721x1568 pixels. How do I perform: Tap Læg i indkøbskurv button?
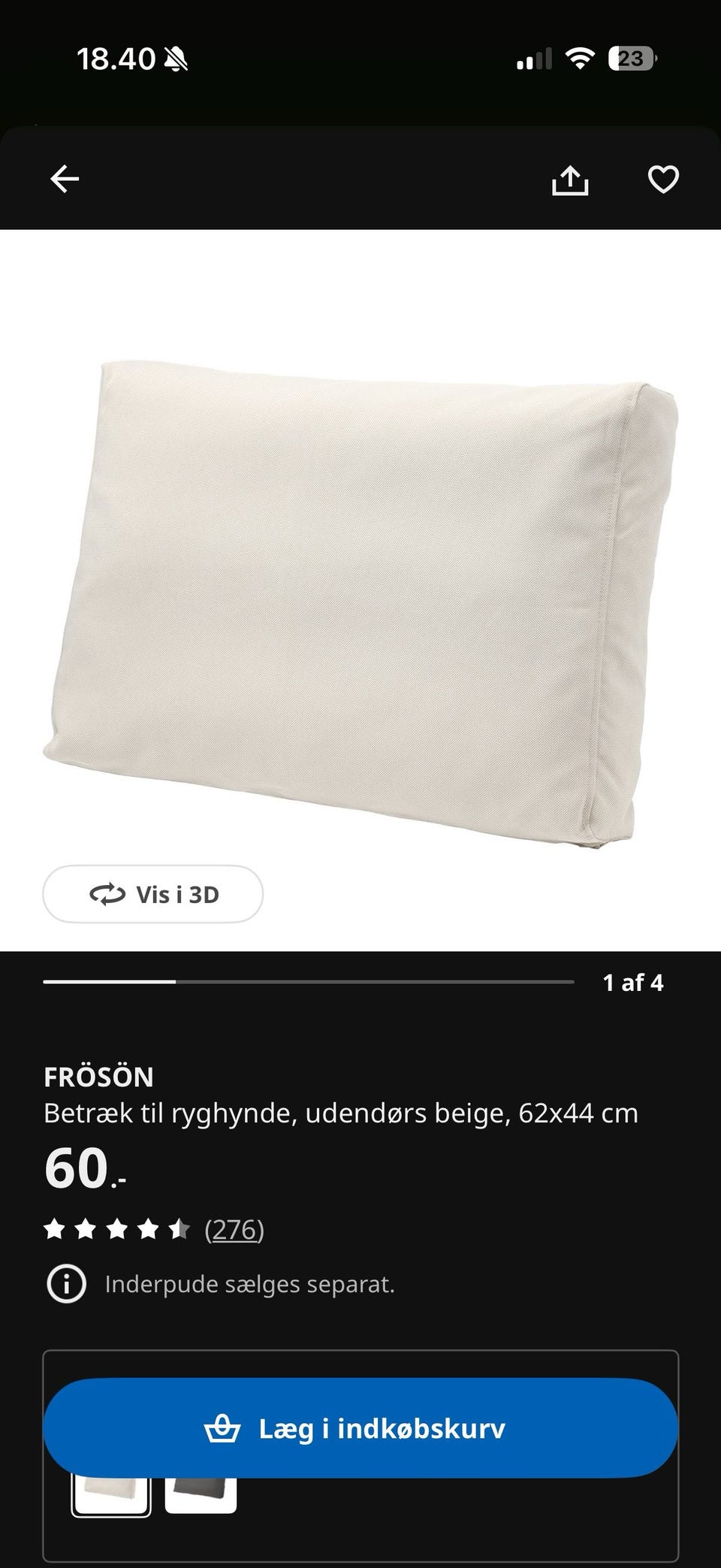click(360, 1428)
